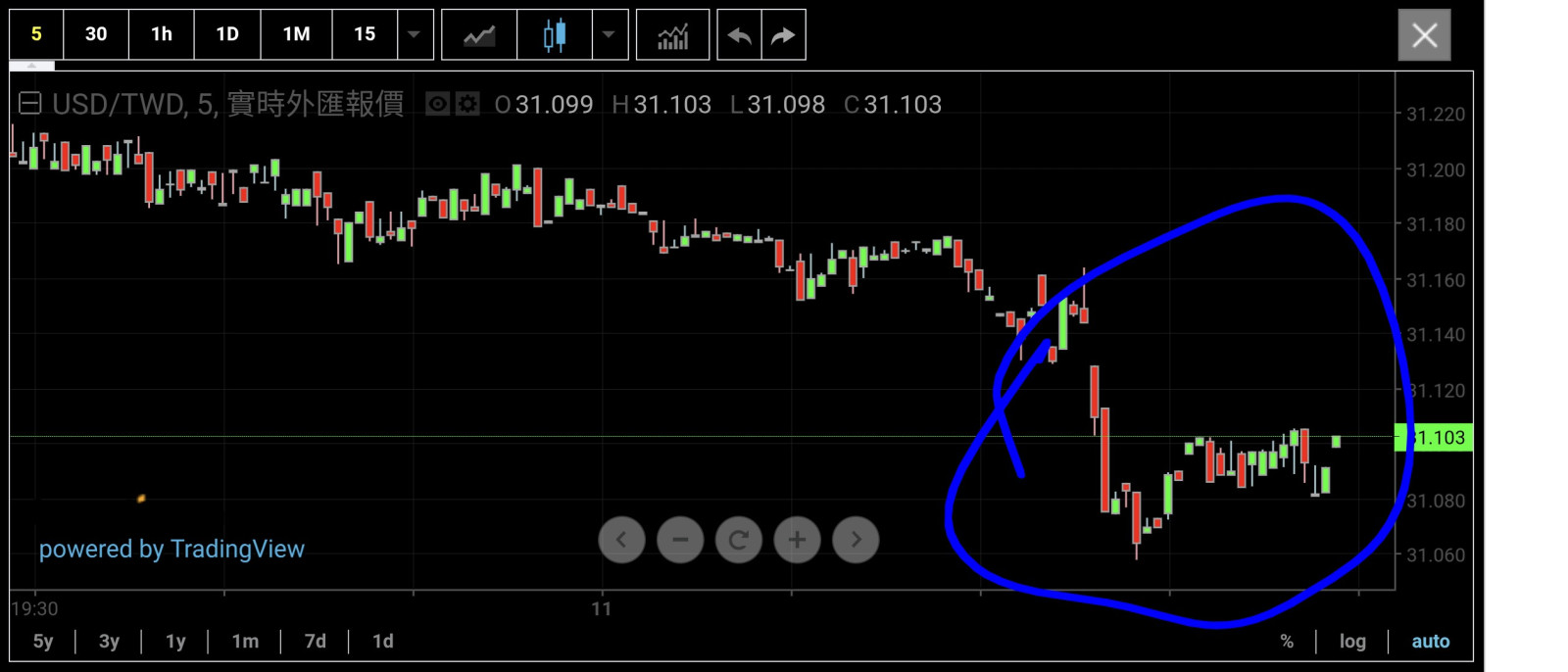Open the compare or line chart tool
The image size is (1568, 672).
coord(479,35)
